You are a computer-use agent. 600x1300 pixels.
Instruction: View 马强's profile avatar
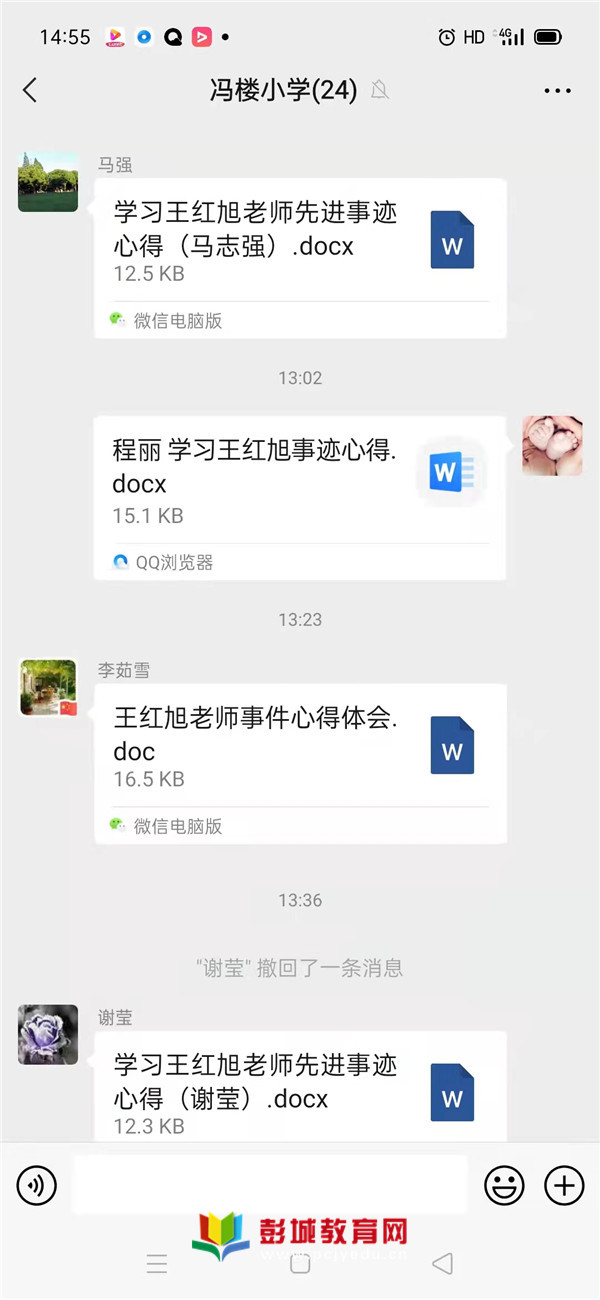(x=48, y=182)
